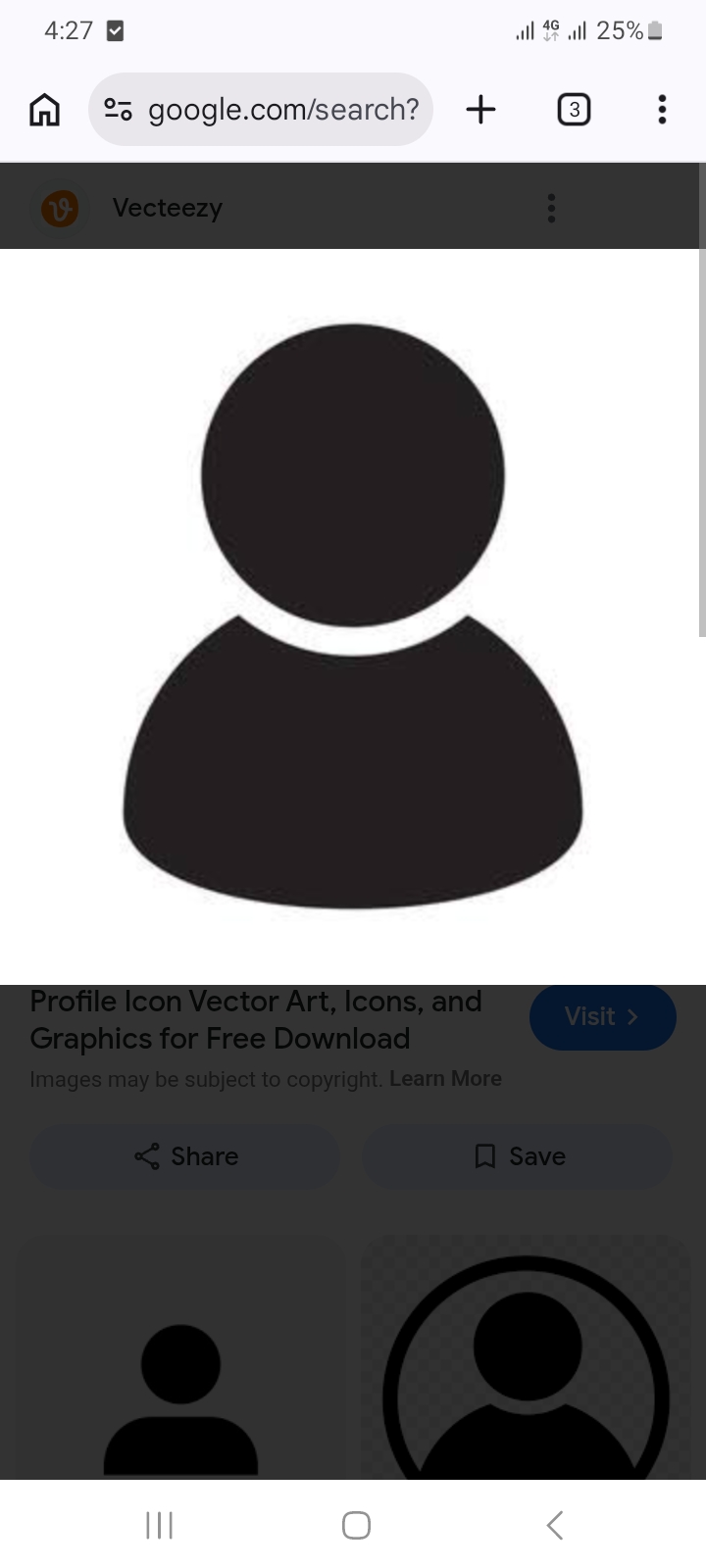
Task: Save the image to collections
Action: [518, 1156]
